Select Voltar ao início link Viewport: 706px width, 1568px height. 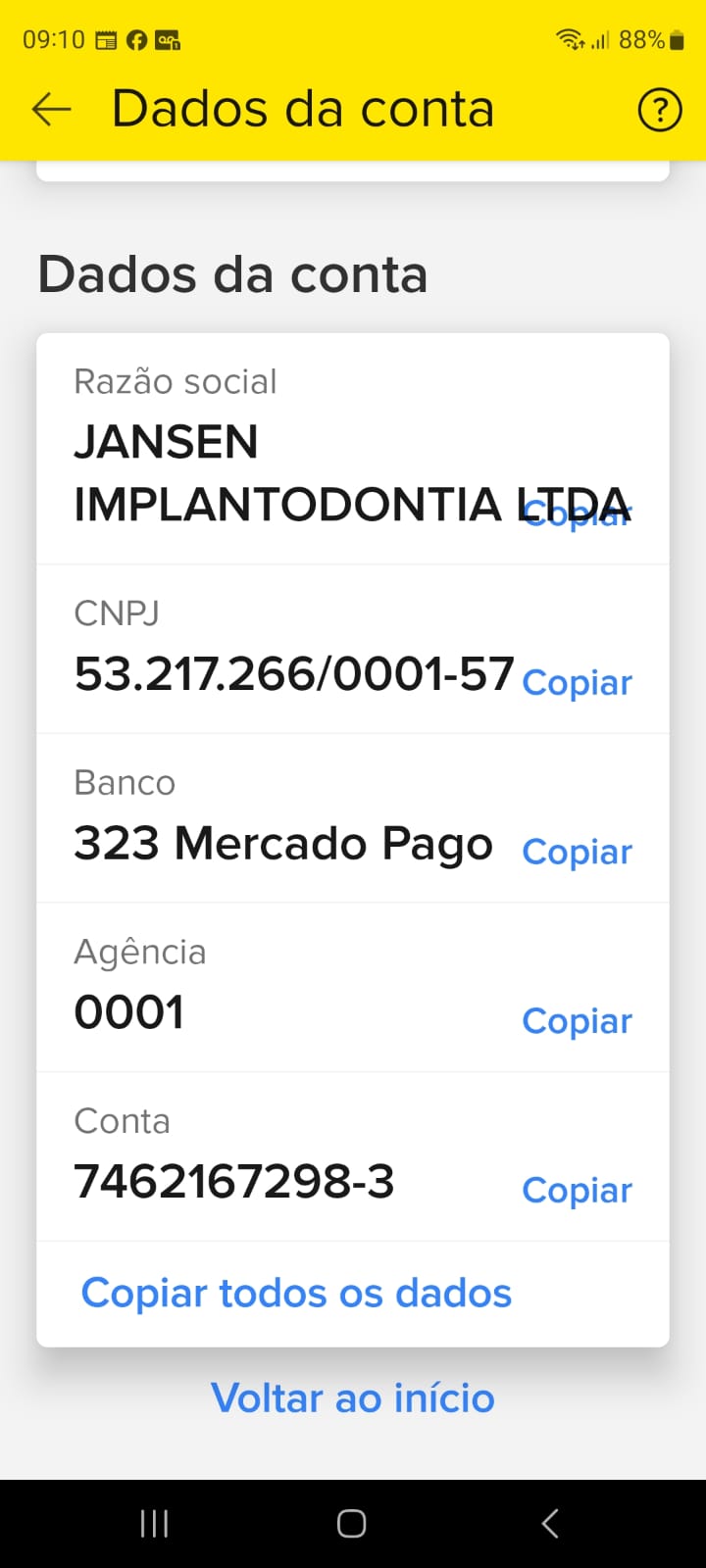353,1397
